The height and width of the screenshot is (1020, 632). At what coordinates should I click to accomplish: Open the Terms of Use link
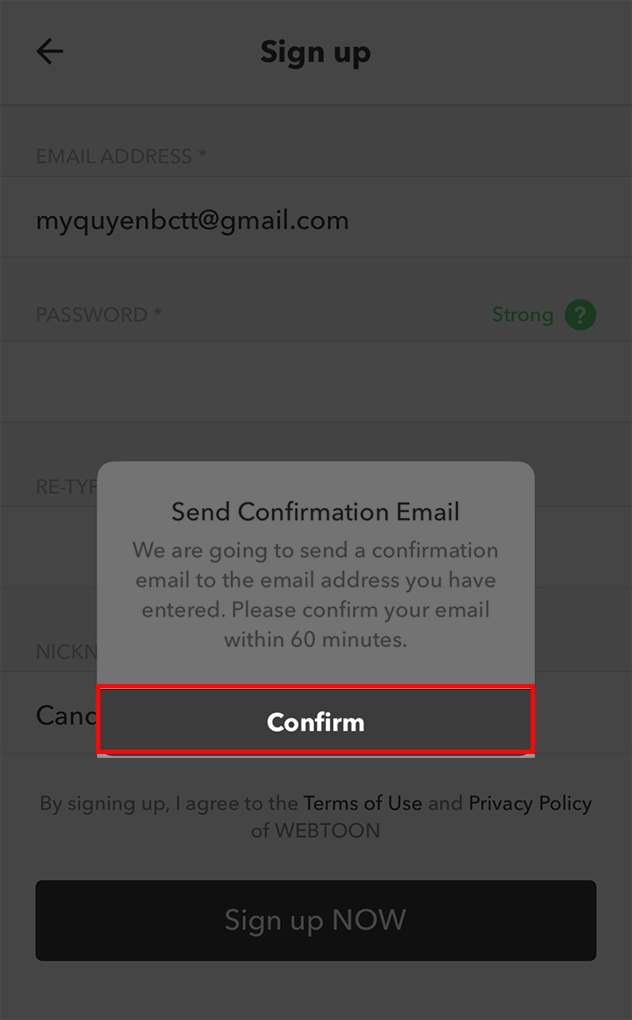362,803
